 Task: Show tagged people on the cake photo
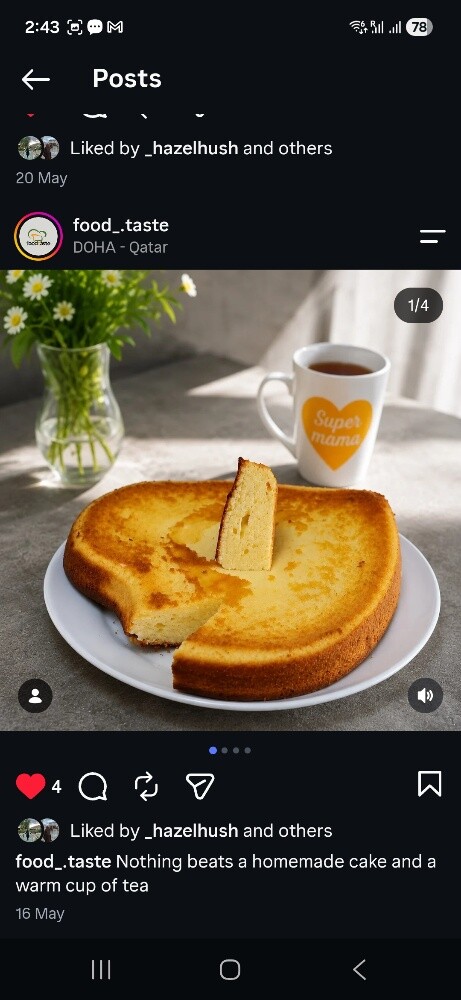(x=35, y=696)
